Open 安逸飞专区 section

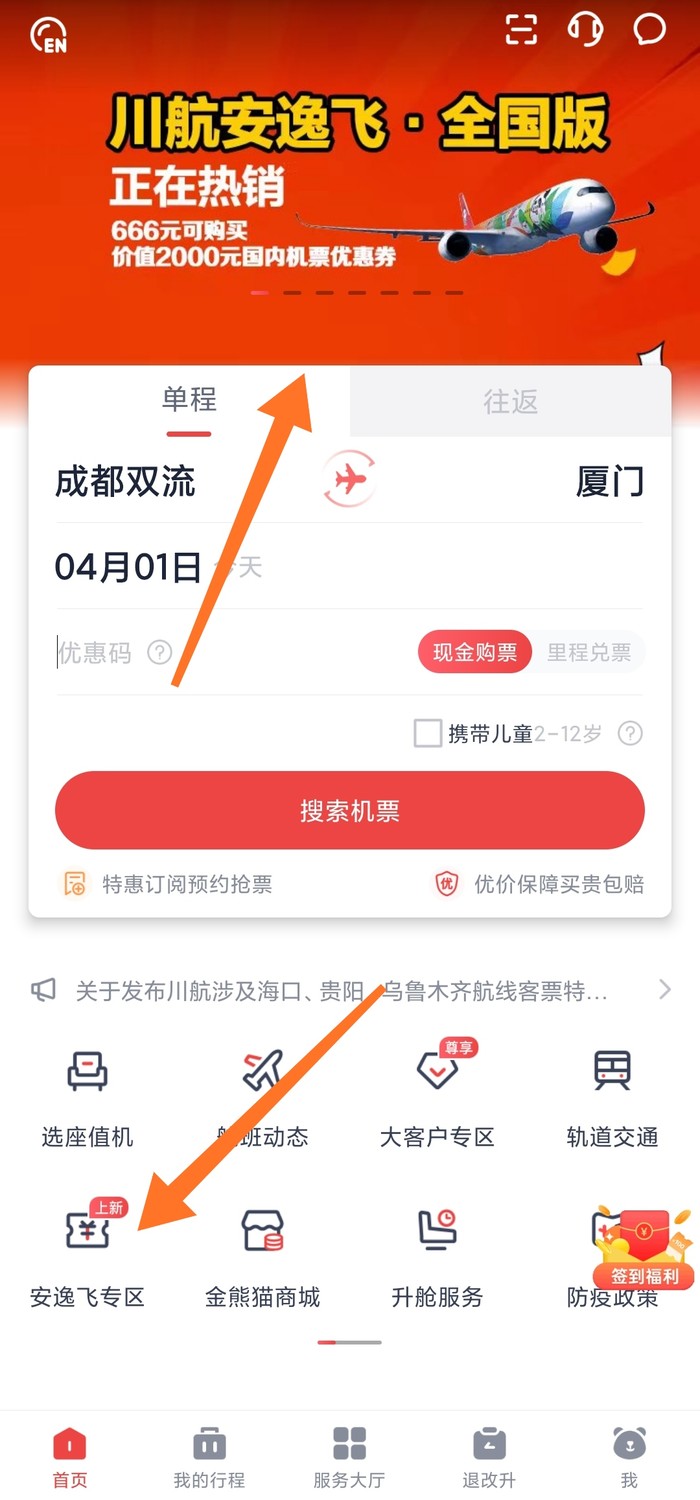[x=87, y=1255]
